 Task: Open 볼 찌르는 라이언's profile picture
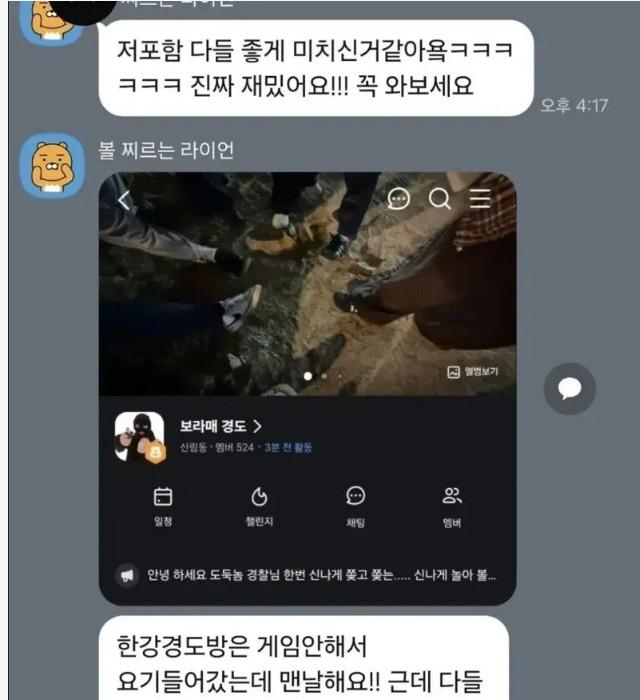pos(52,165)
